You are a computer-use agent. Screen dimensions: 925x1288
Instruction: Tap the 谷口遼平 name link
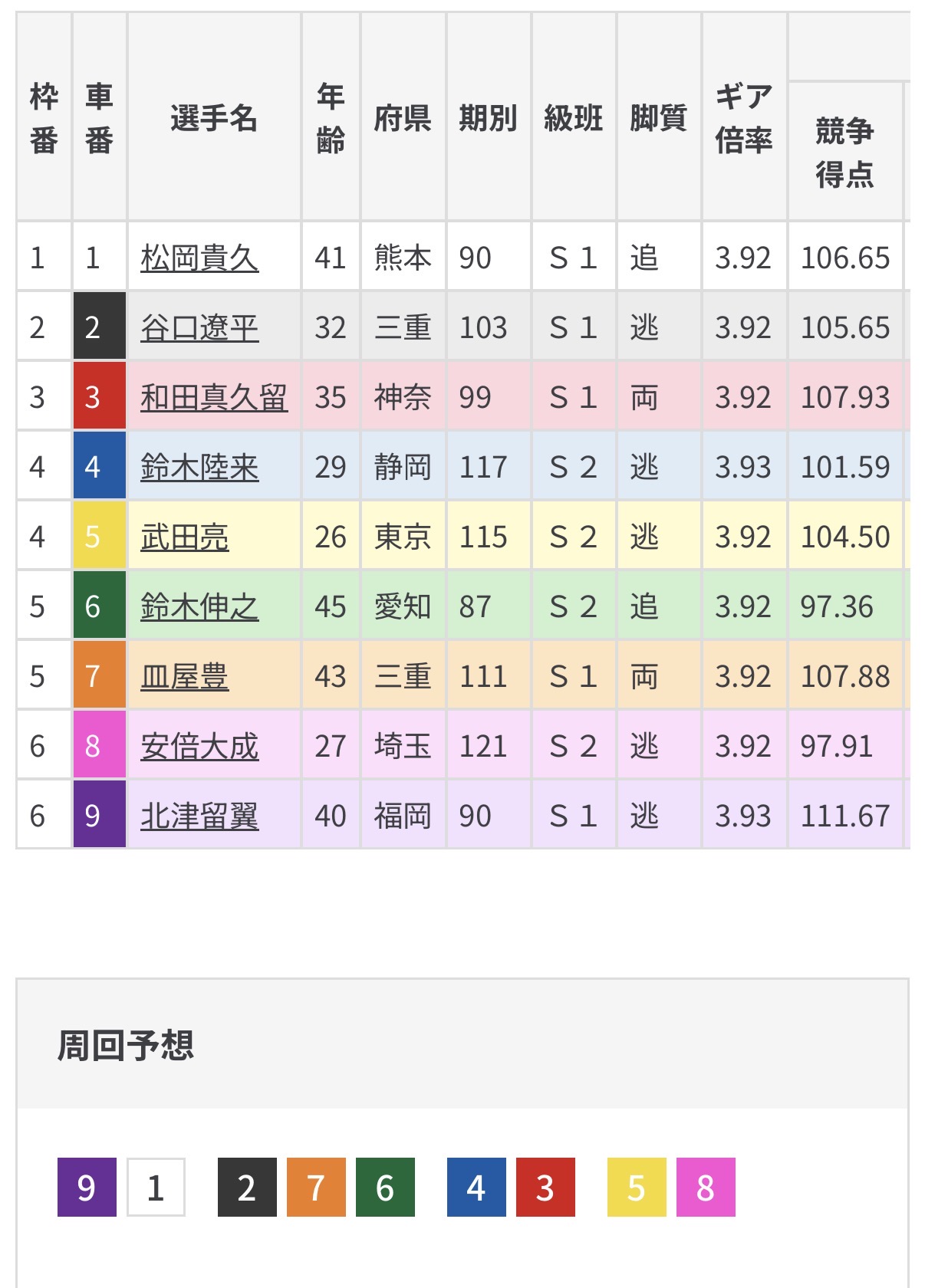click(x=199, y=328)
